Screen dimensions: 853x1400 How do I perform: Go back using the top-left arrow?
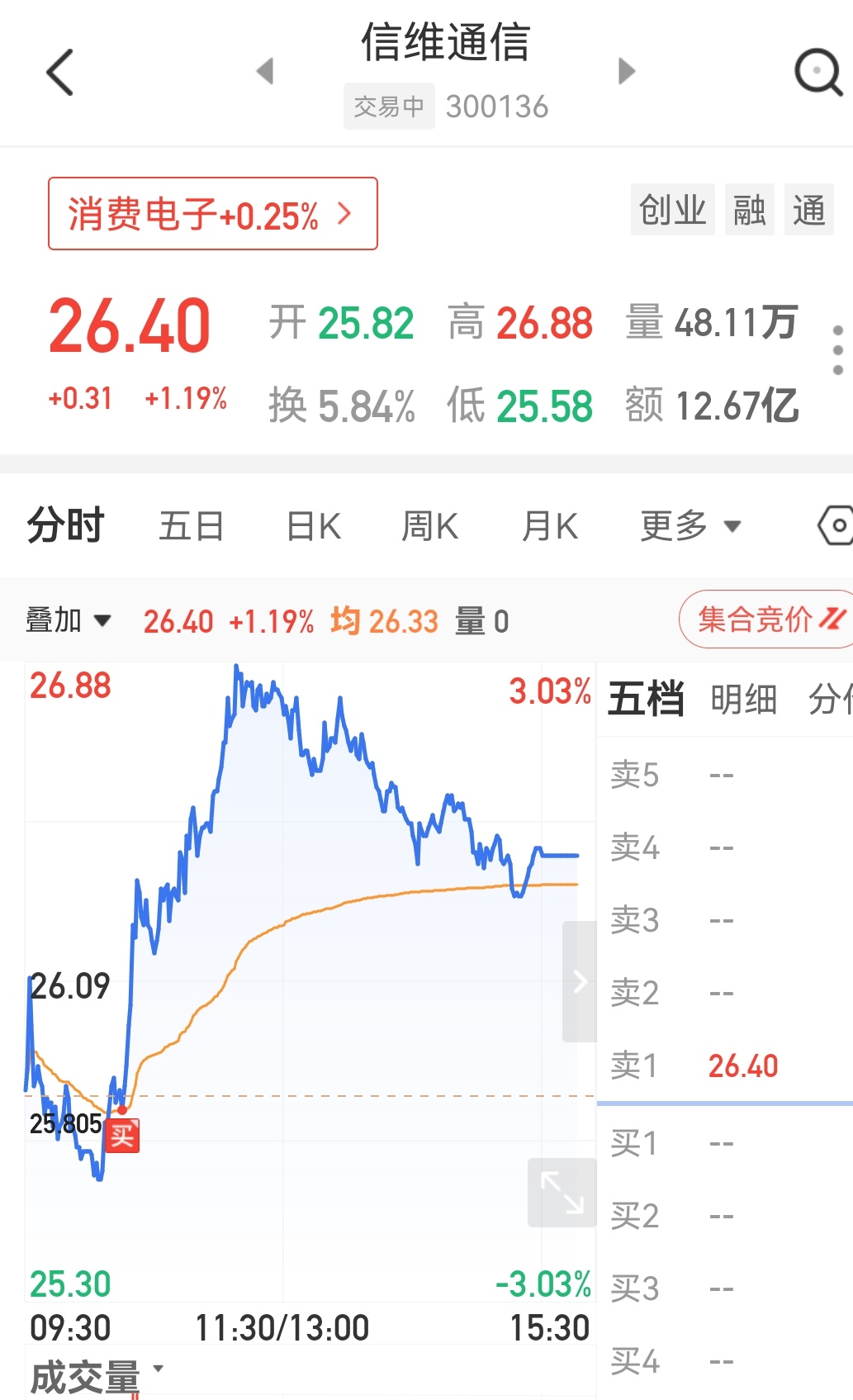click(59, 73)
